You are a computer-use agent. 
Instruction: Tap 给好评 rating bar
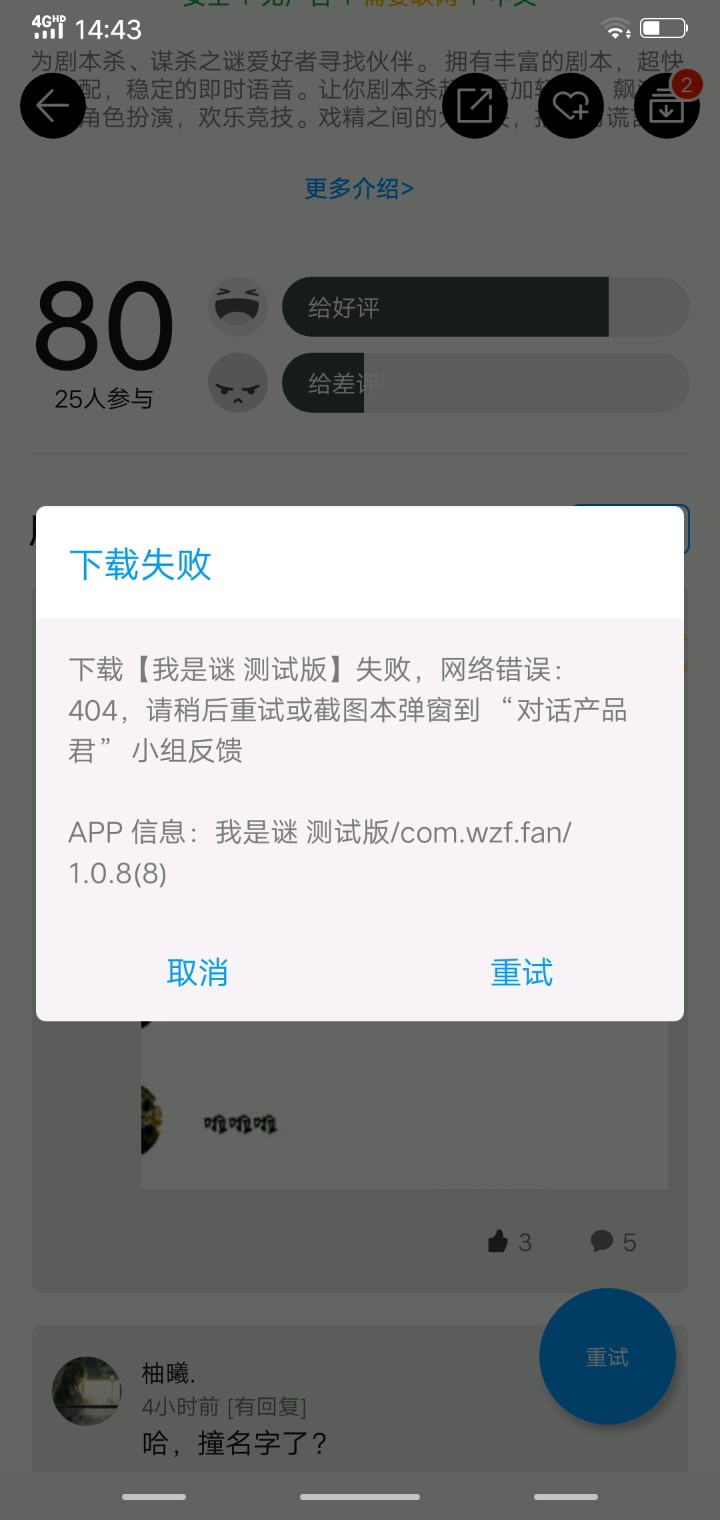coord(485,307)
